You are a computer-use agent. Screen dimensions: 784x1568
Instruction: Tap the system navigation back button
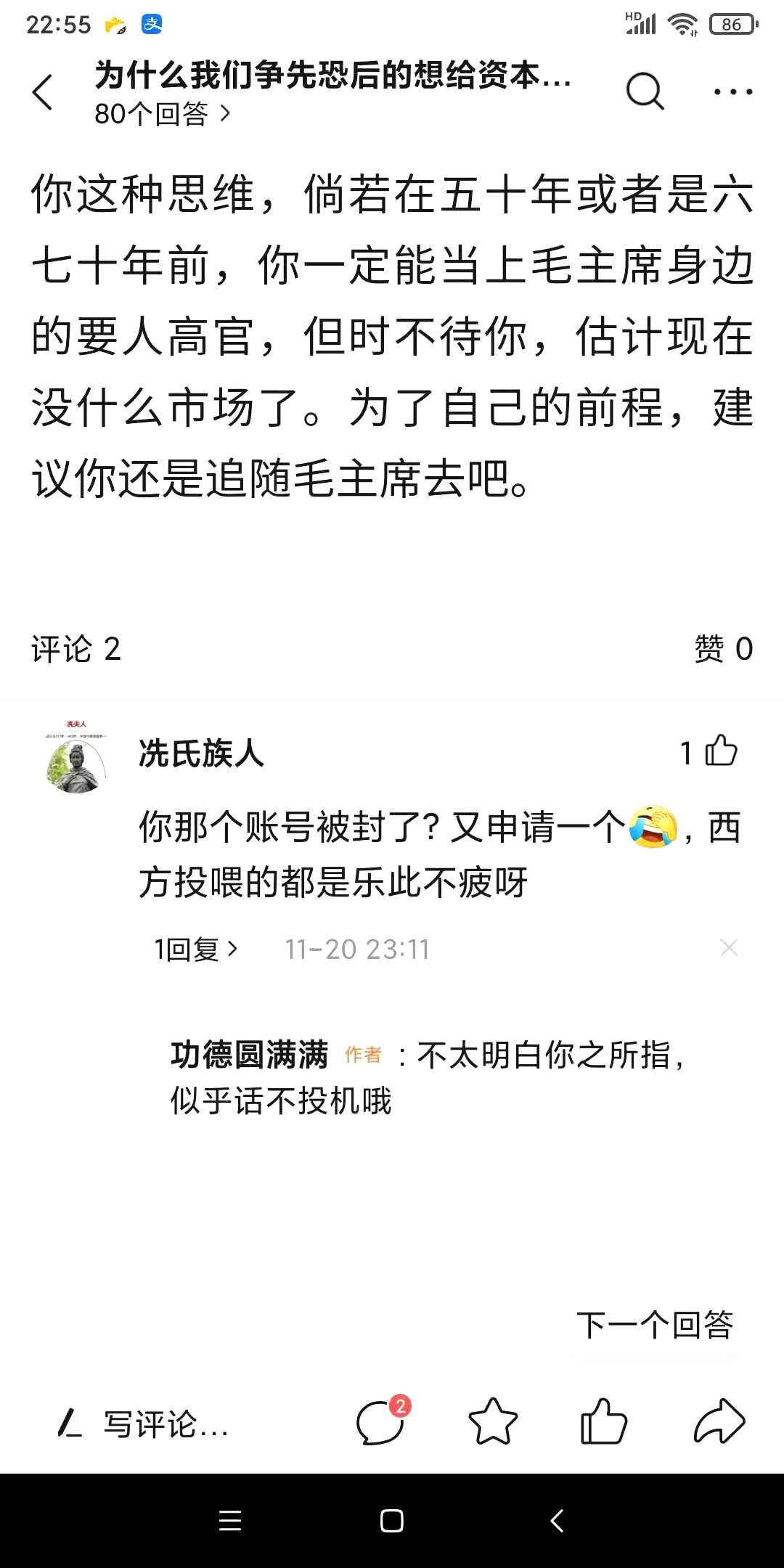[557, 1521]
